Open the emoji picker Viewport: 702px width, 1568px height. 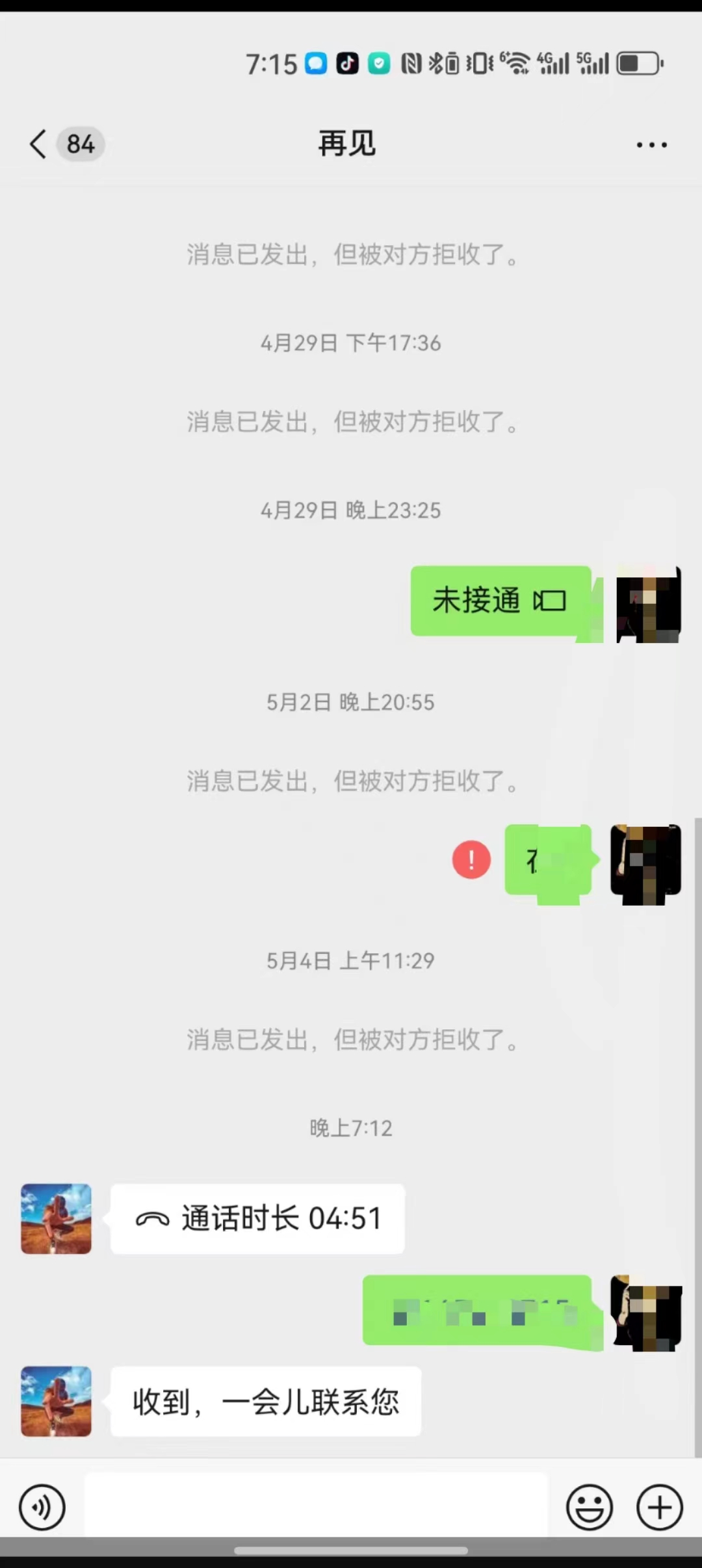[x=590, y=1507]
